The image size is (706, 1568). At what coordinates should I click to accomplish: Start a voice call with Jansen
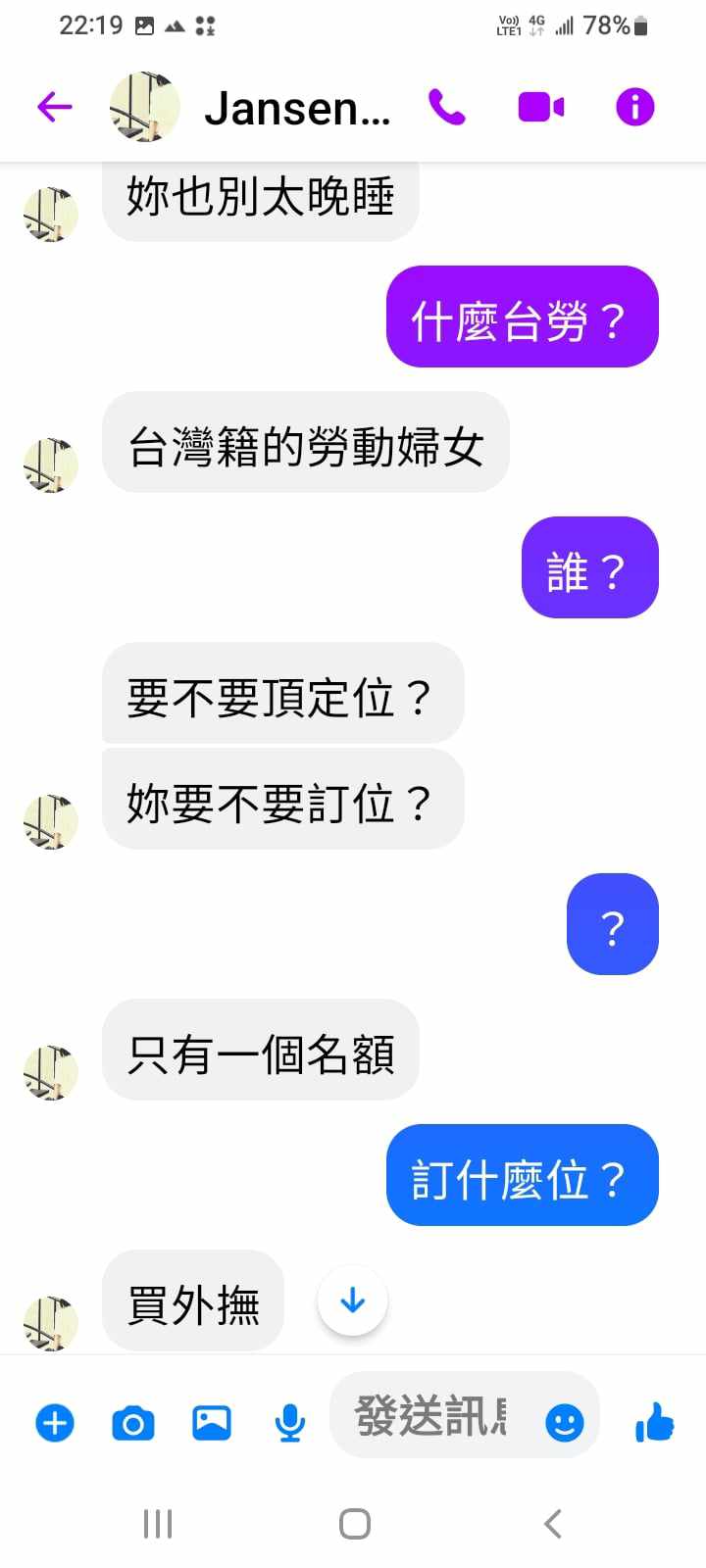[x=446, y=107]
